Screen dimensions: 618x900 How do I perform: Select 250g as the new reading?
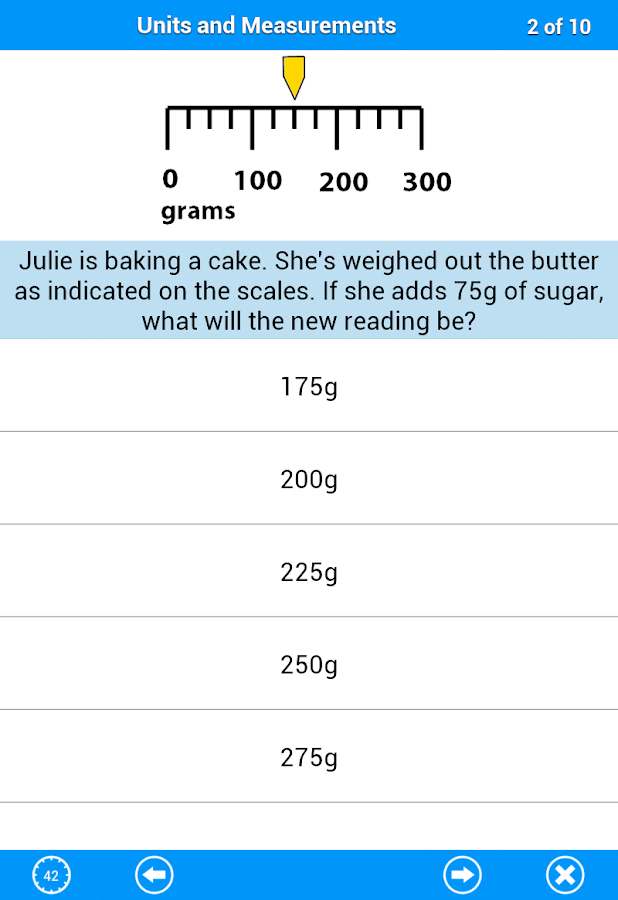coord(309,664)
